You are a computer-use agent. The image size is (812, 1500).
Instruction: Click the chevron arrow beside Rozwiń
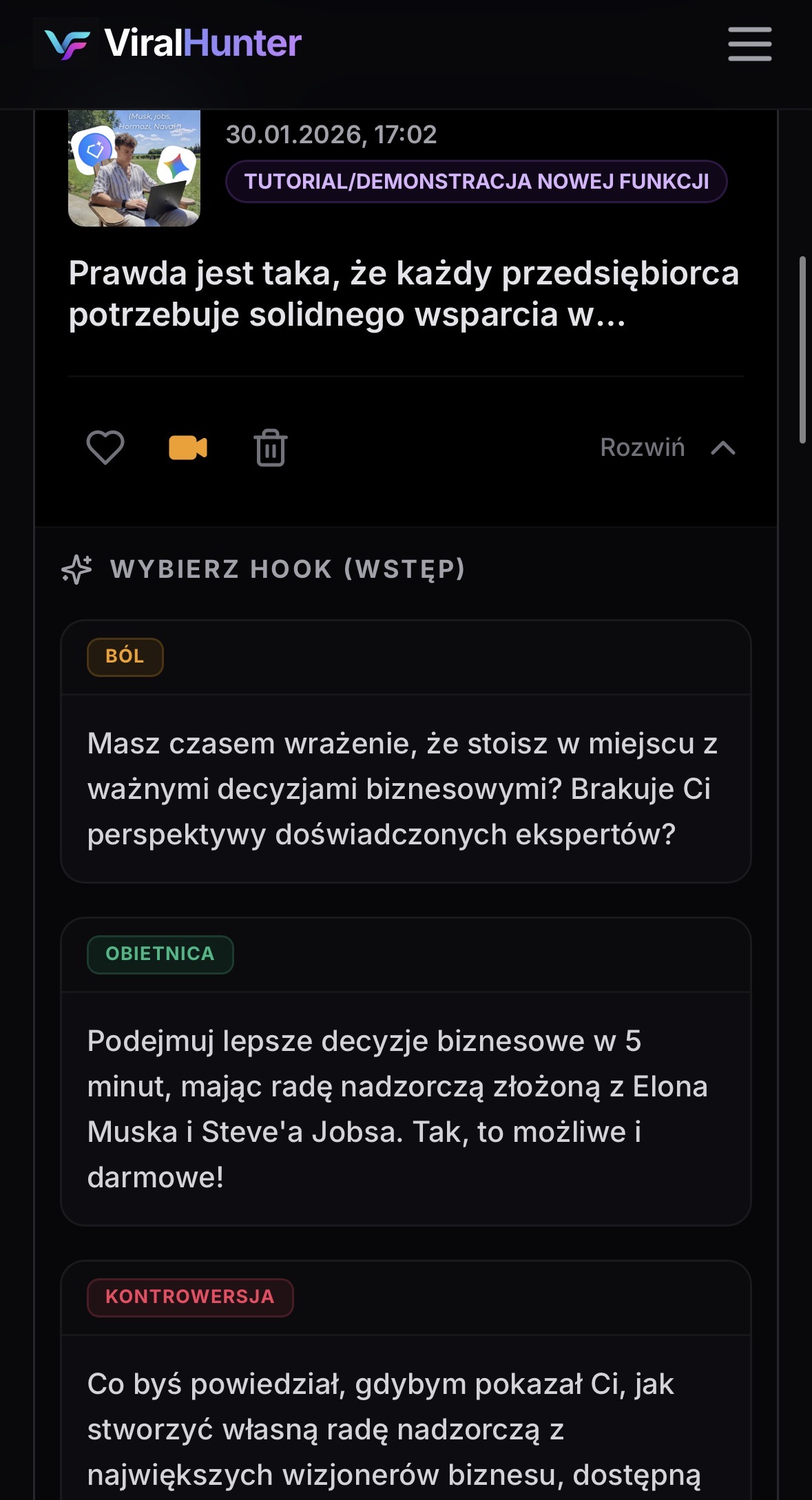click(x=722, y=448)
